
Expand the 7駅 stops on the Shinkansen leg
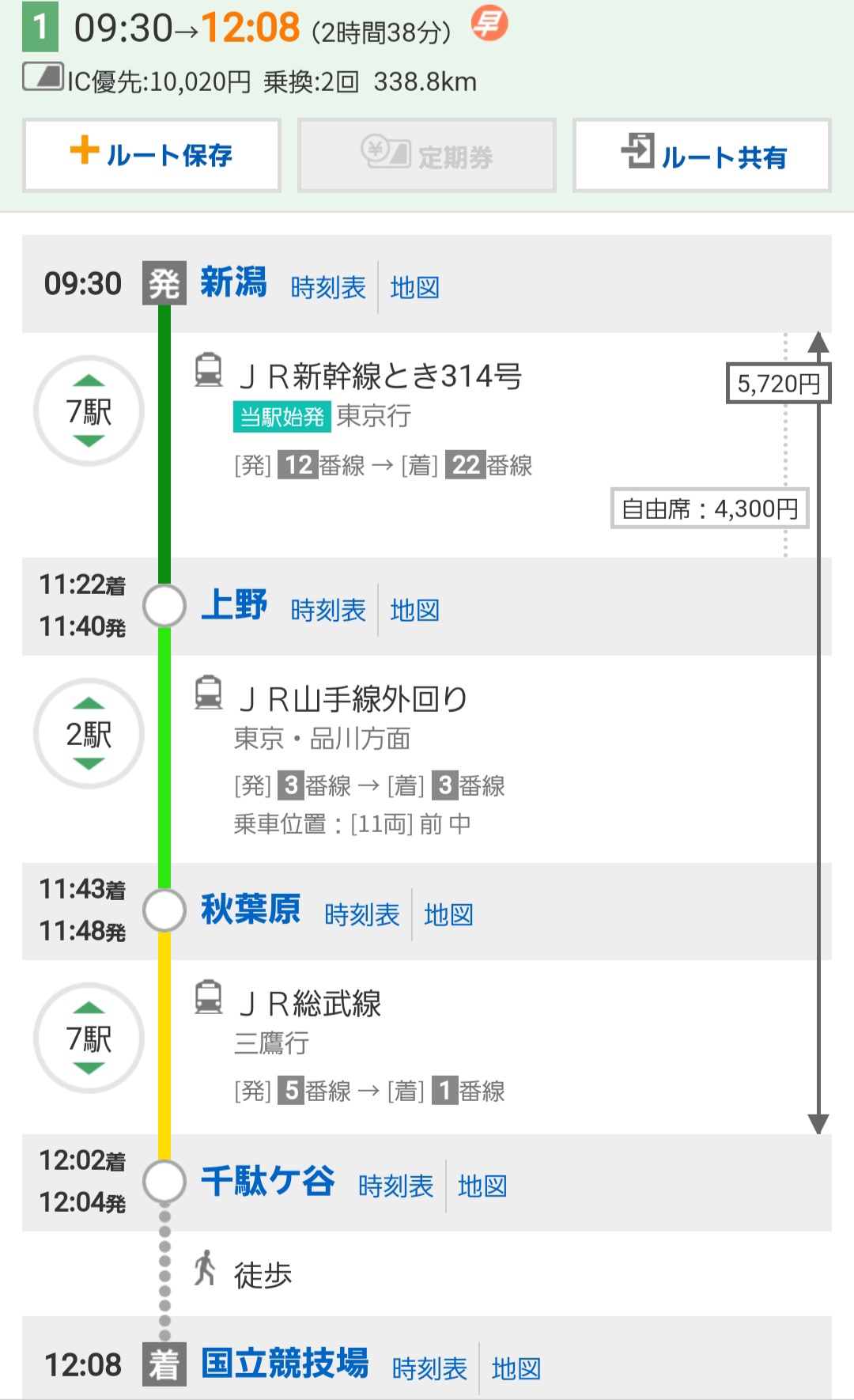tap(89, 411)
